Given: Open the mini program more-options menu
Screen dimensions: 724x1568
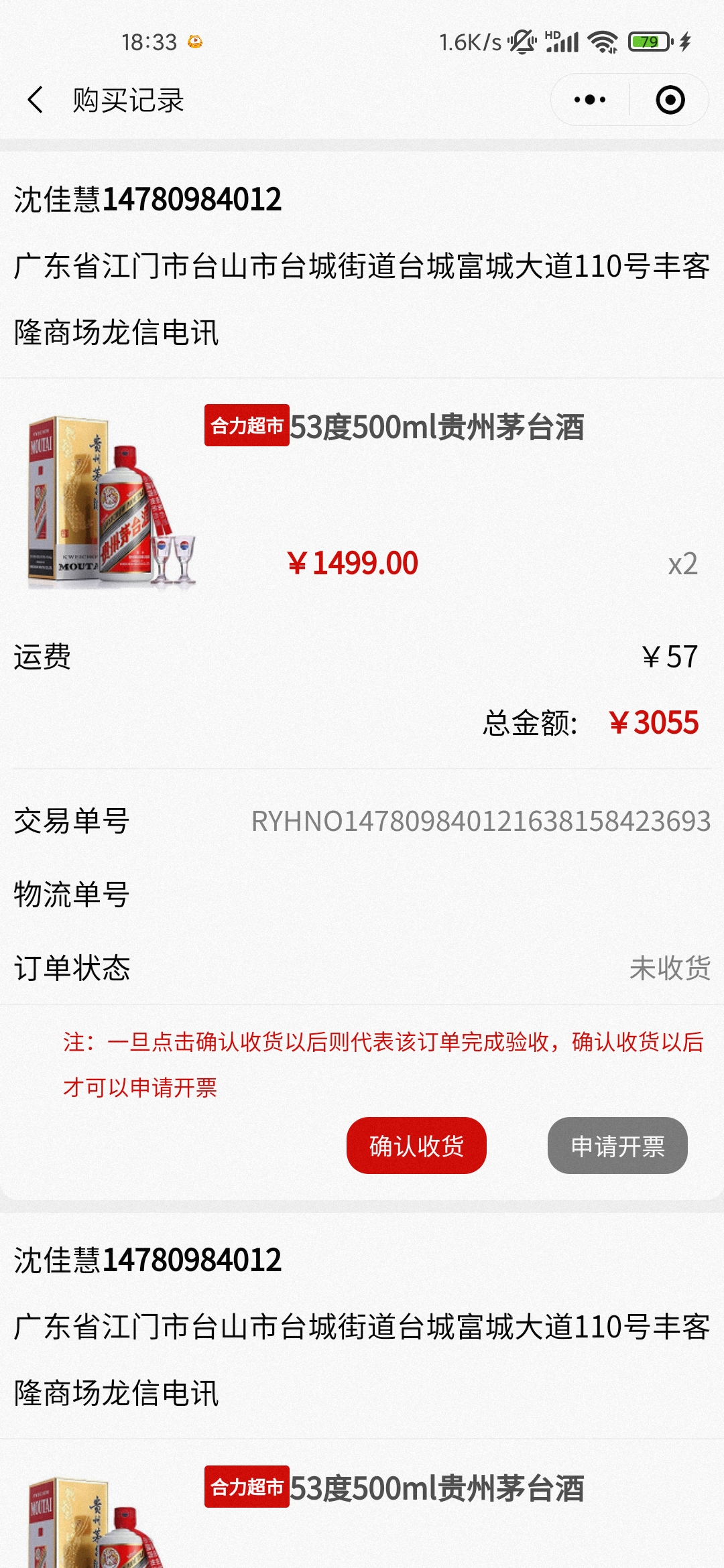Looking at the screenshot, I should (590, 100).
